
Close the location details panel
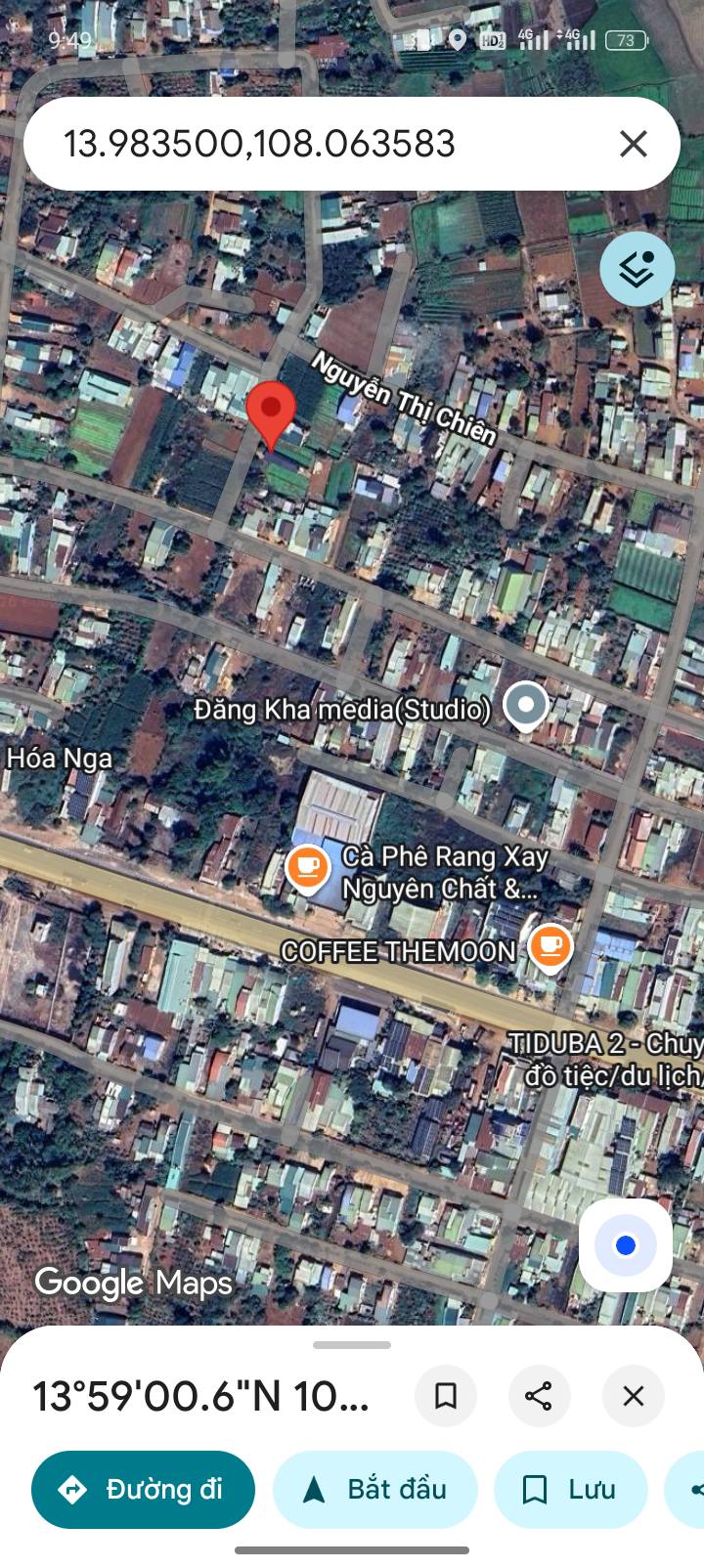[634, 1396]
